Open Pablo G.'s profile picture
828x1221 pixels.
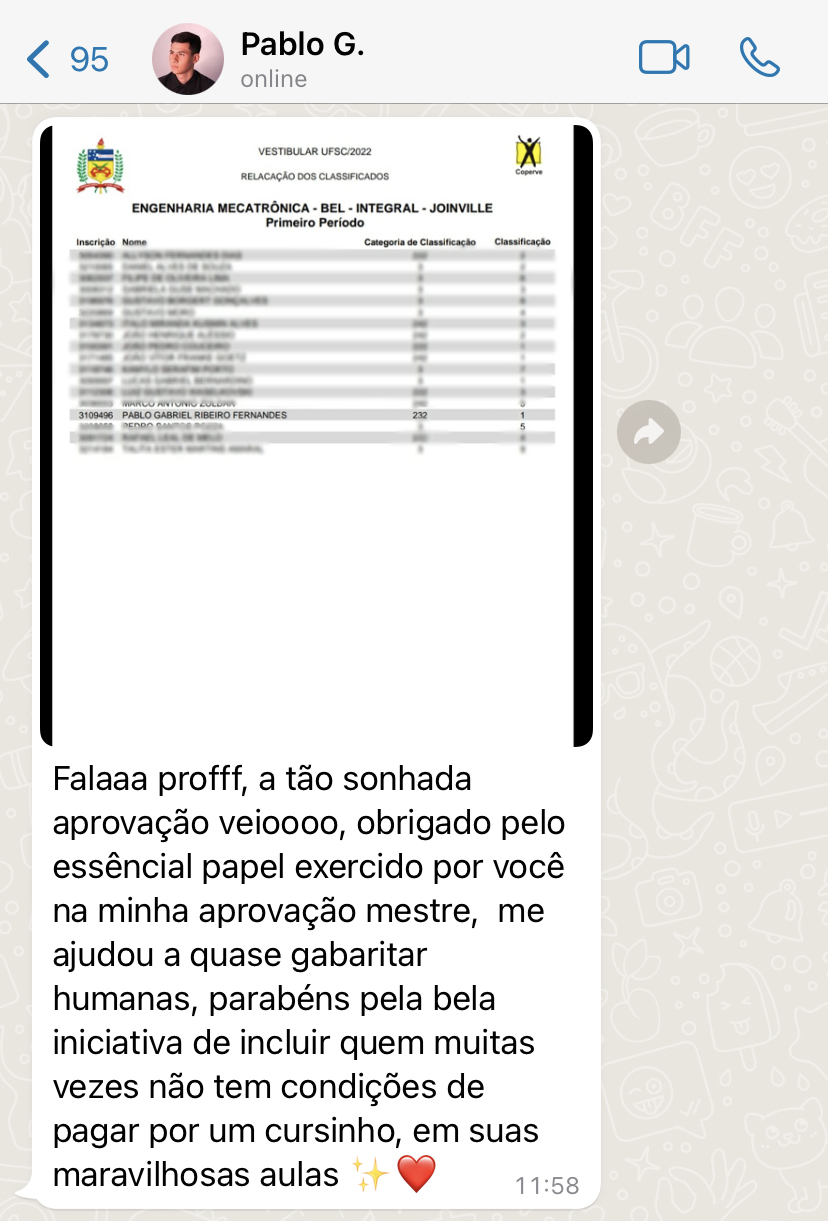188,59
